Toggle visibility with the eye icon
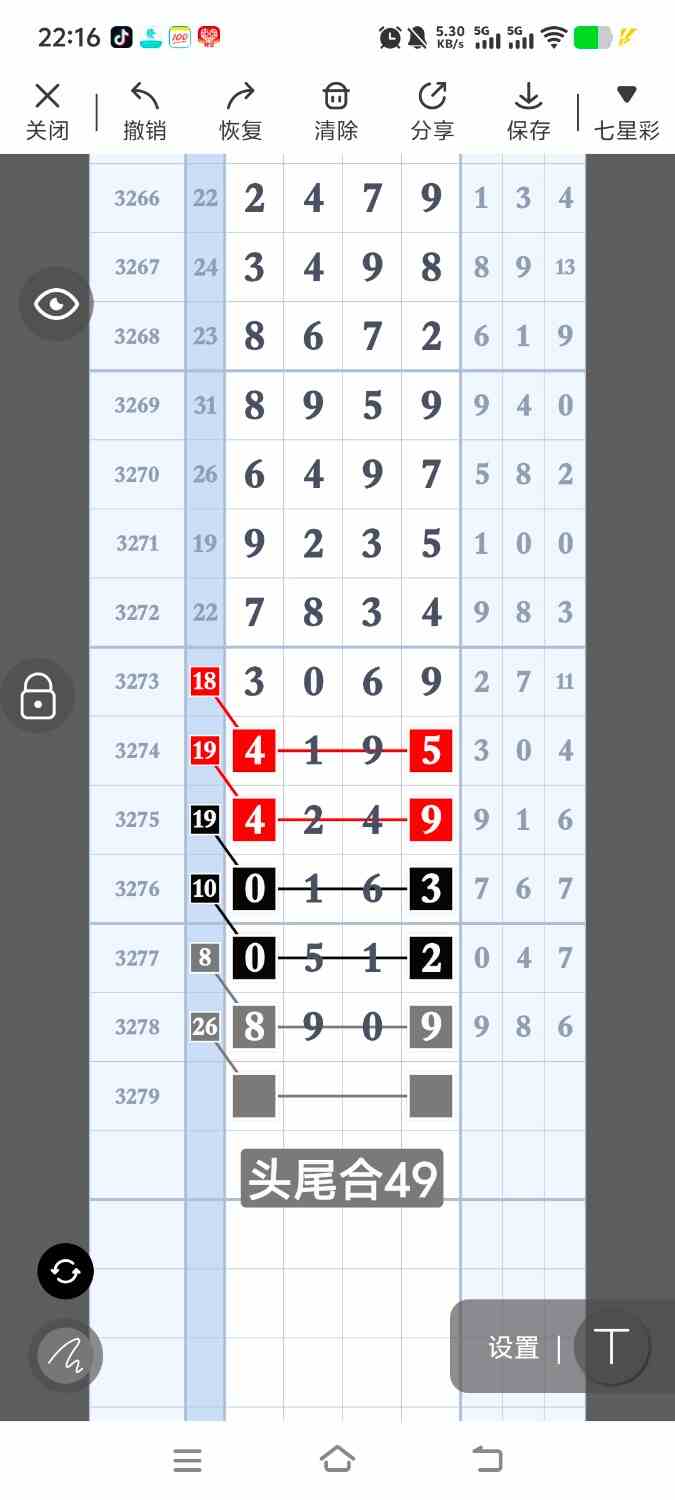Screen dimensions: 675x1500 (x=56, y=304)
